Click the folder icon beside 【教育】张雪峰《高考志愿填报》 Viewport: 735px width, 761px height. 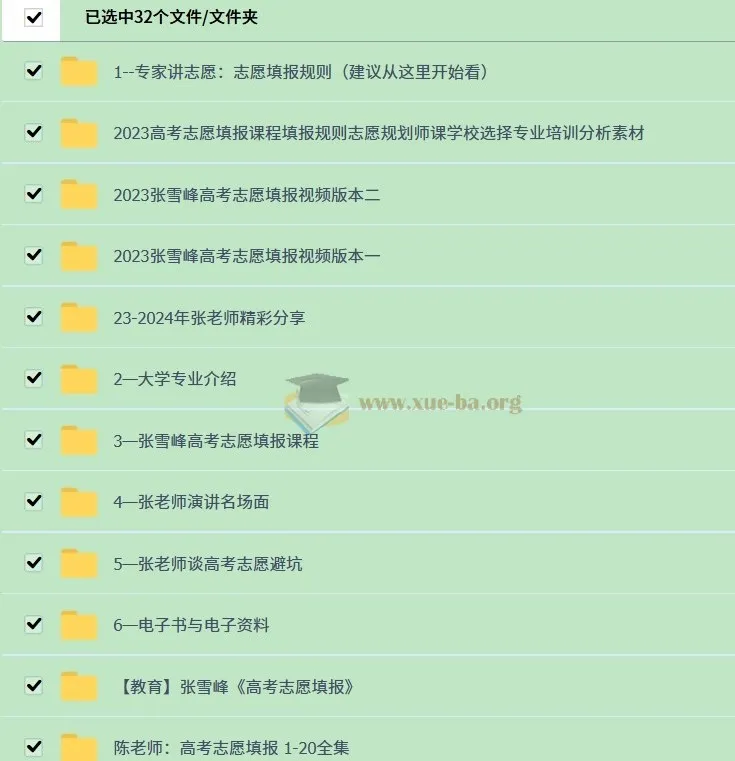(x=79, y=686)
